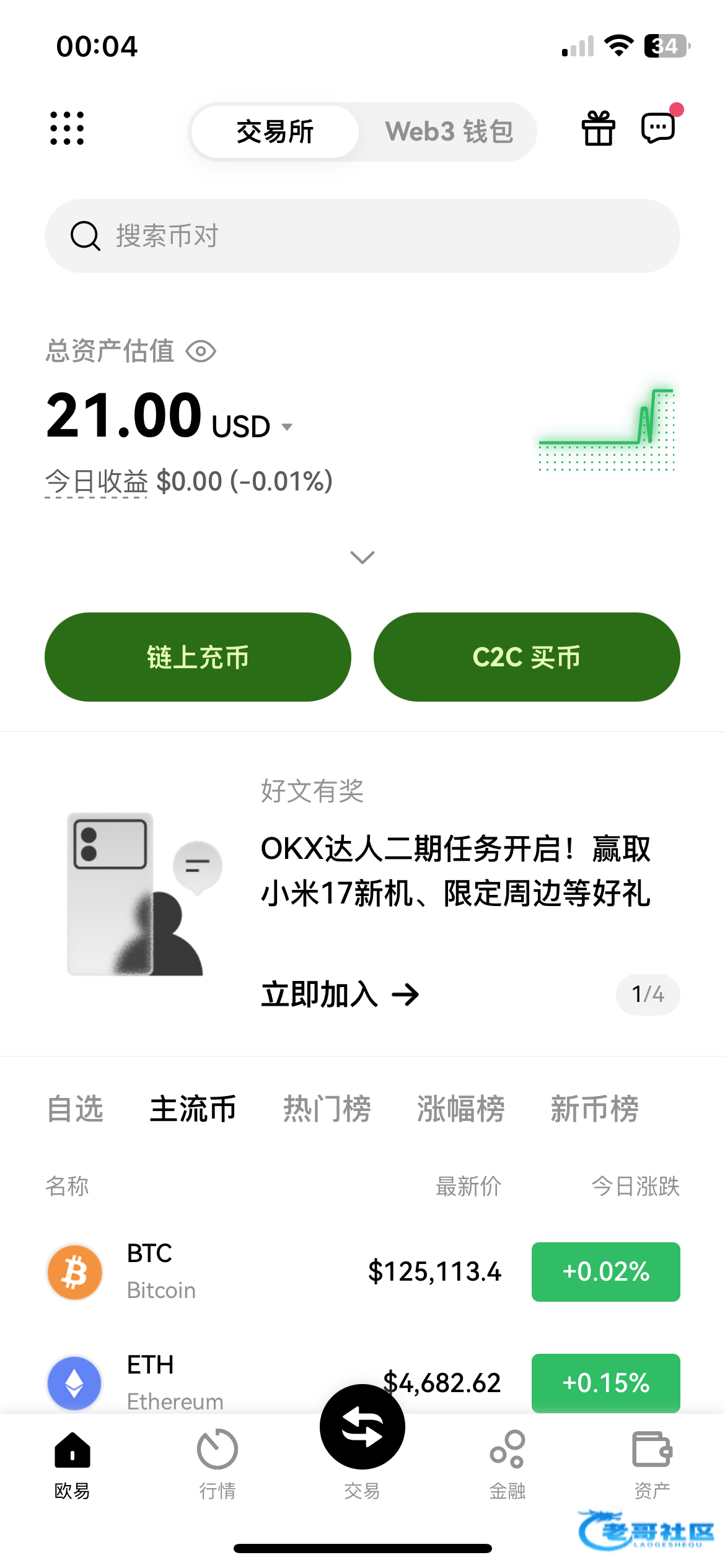
Task: Switch to 热门榜 tab
Action: tap(327, 1108)
